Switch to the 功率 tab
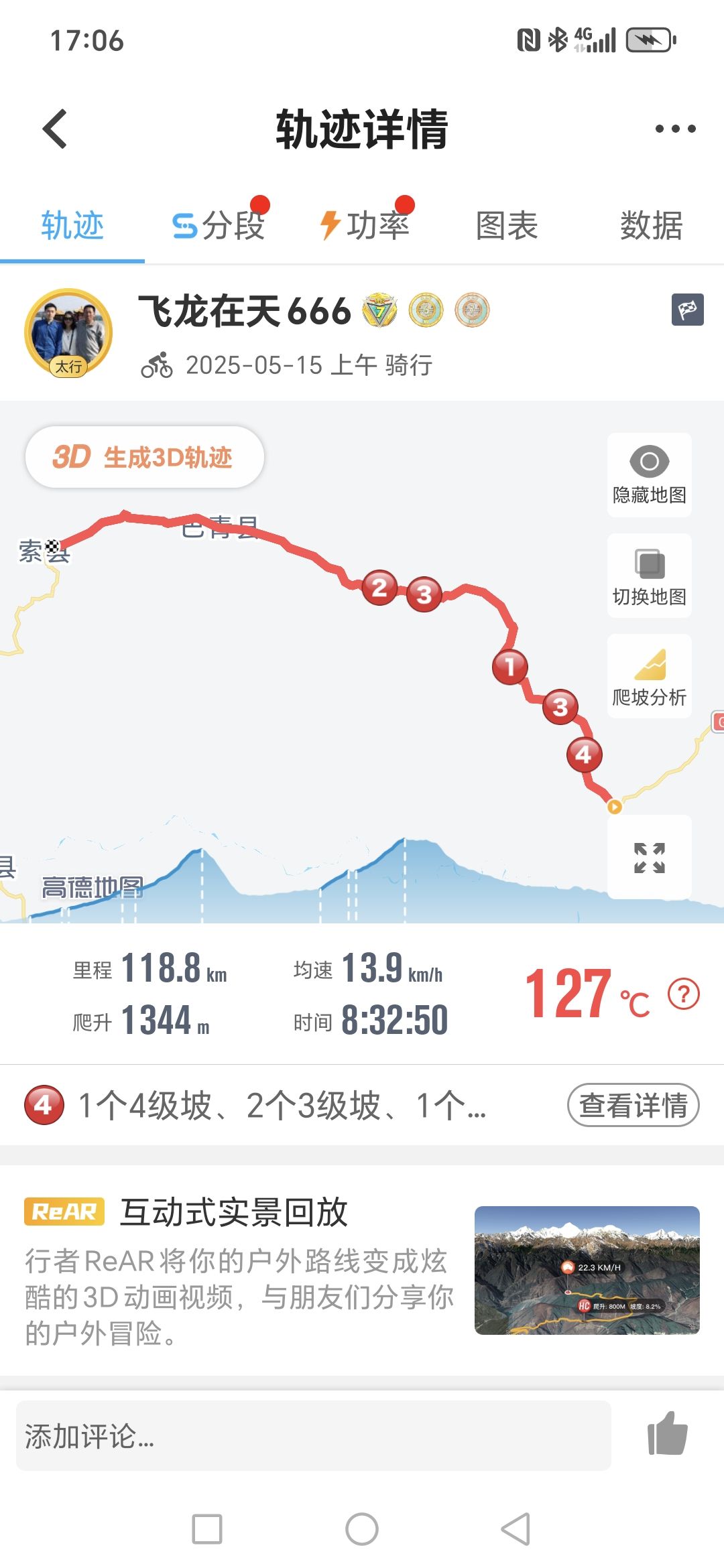724x1568 pixels. click(365, 226)
